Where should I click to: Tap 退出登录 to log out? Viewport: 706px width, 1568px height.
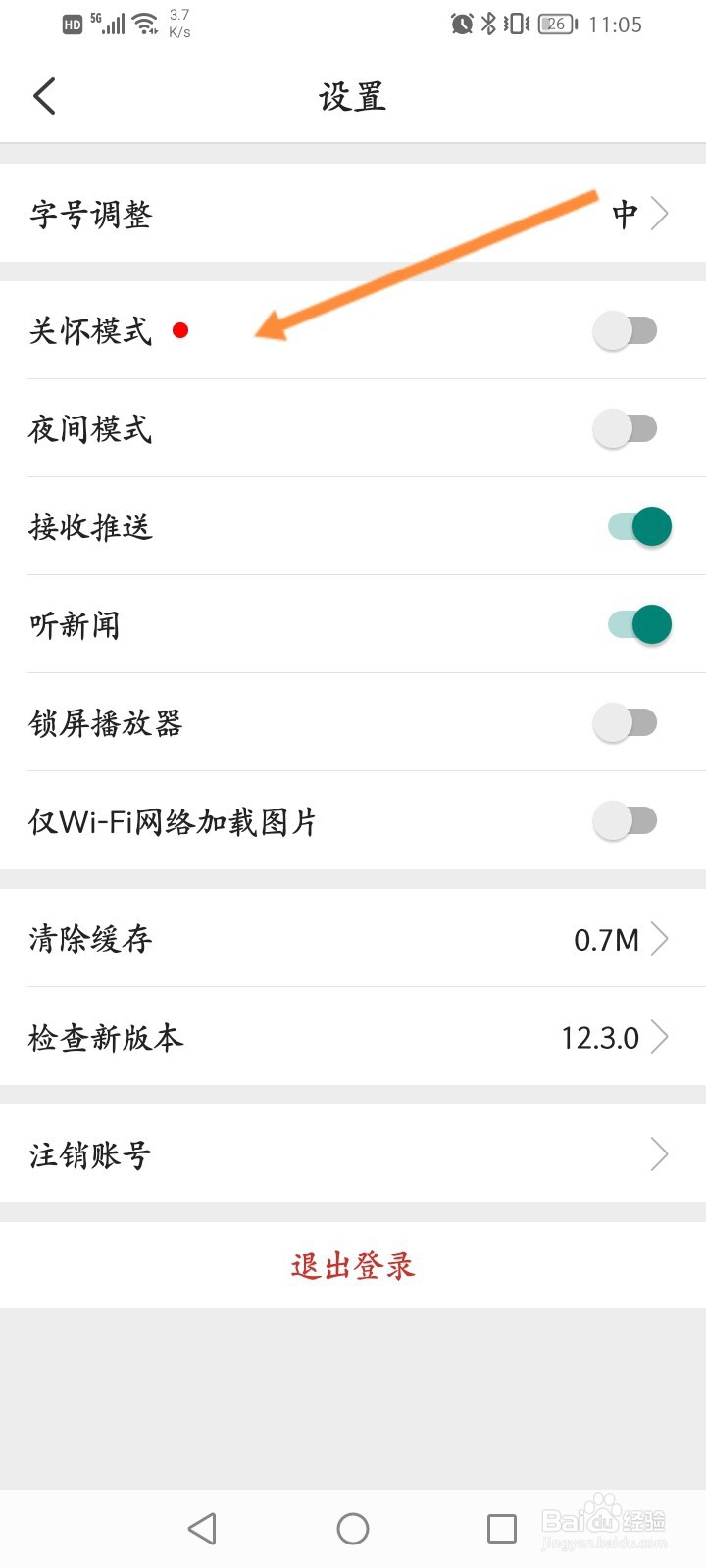click(x=353, y=1265)
